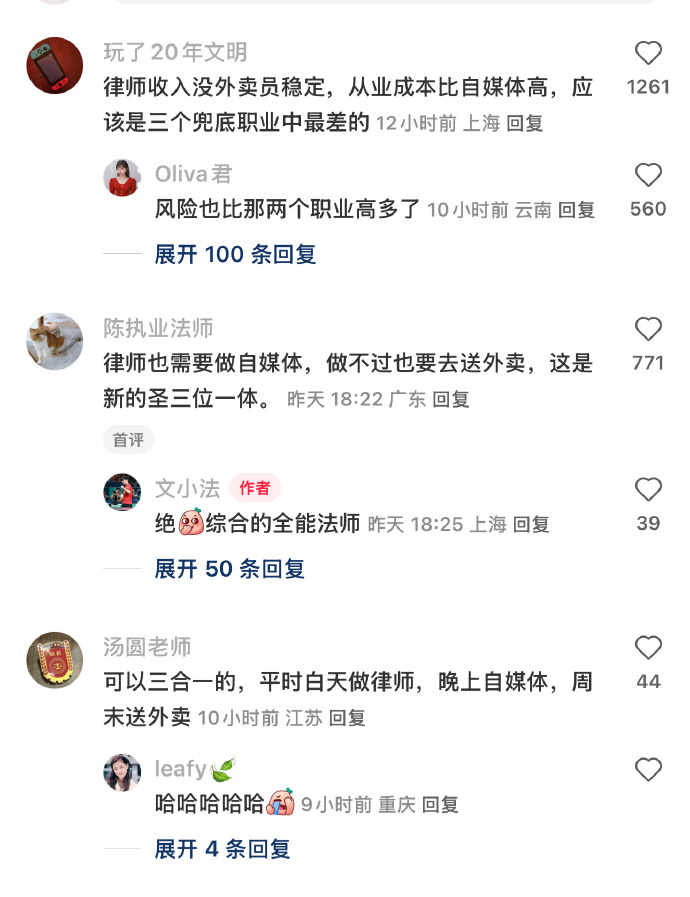Reply to 汤圆老师's comment
The image size is (690, 897).
point(346,718)
